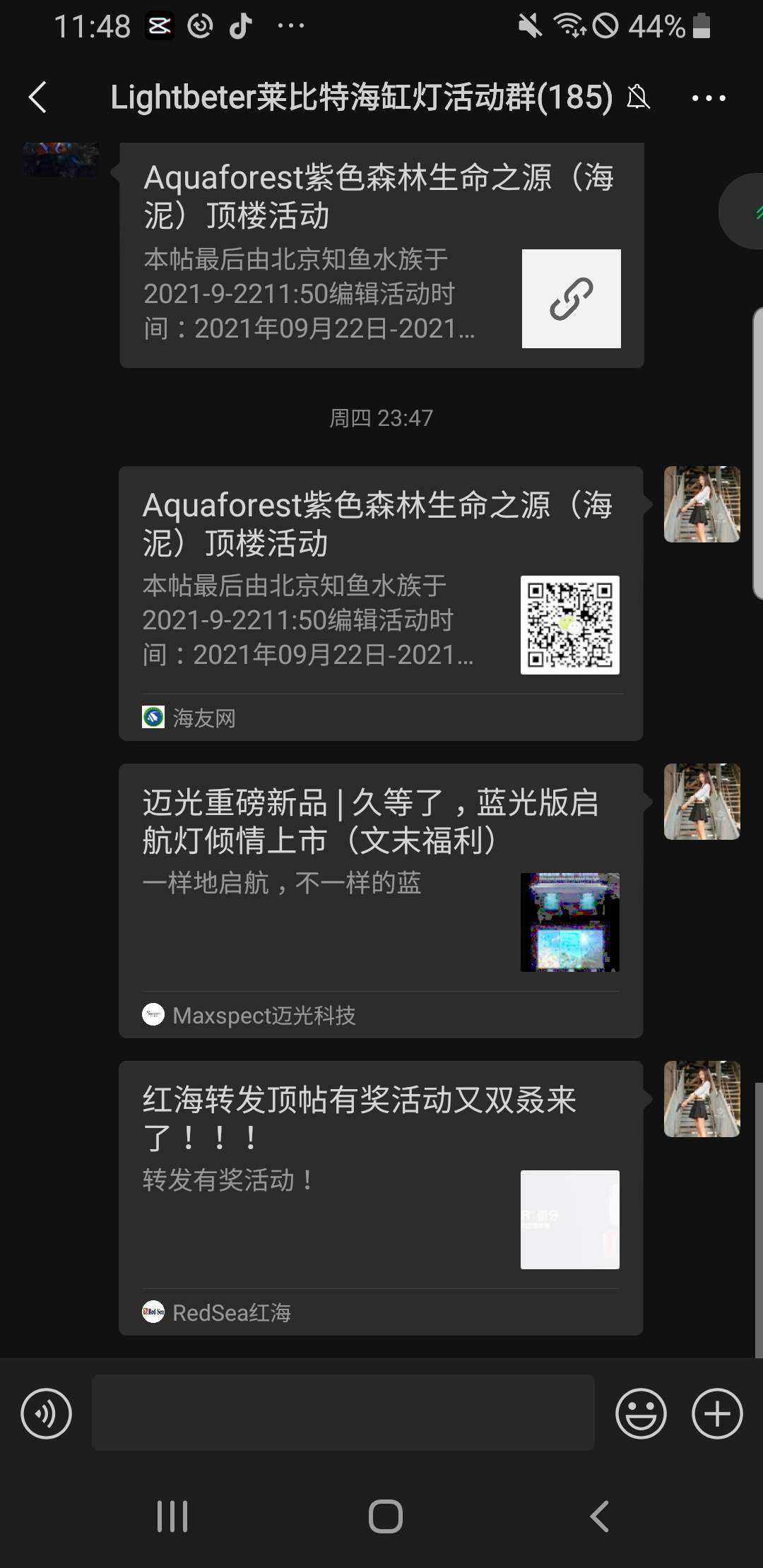This screenshot has width=763, height=1568.
Task: Open the Aquaforest link card with chain icon
Action: [x=381, y=254]
